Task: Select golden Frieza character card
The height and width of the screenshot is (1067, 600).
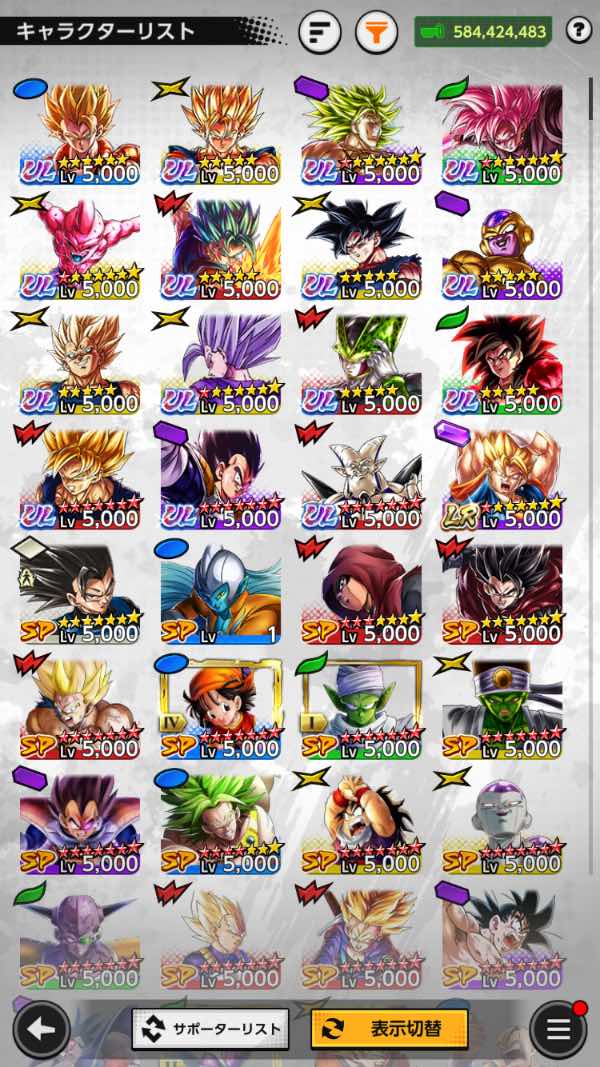Action: tap(503, 250)
